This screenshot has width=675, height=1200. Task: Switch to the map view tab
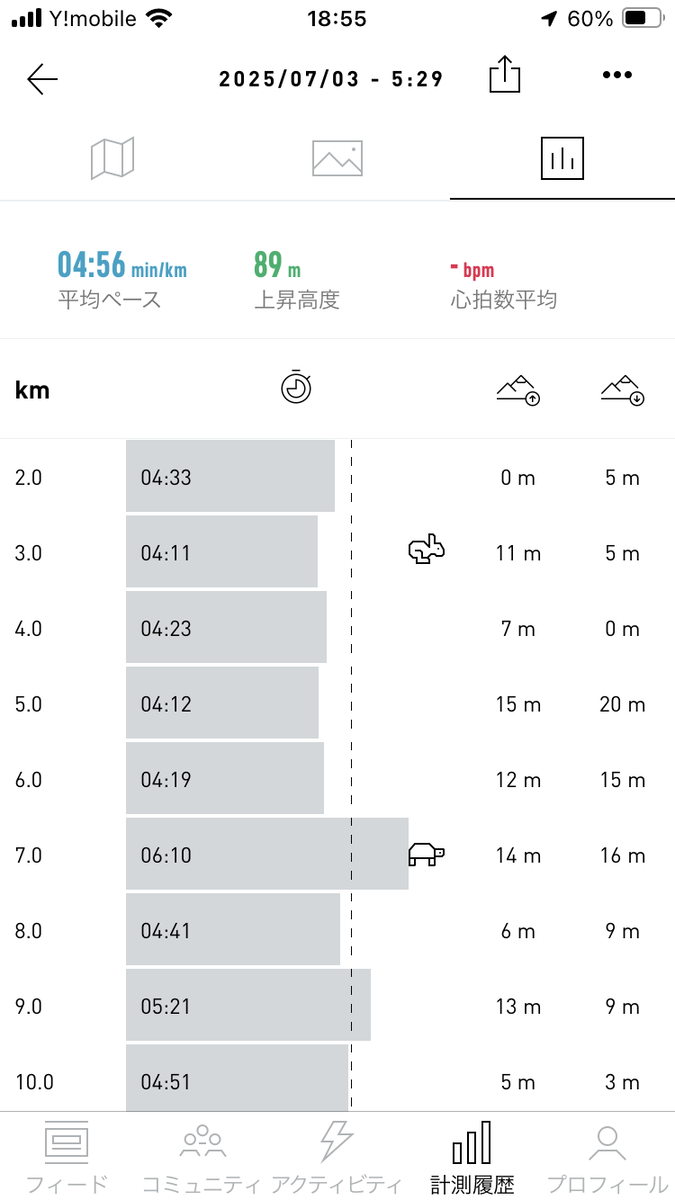click(112, 158)
